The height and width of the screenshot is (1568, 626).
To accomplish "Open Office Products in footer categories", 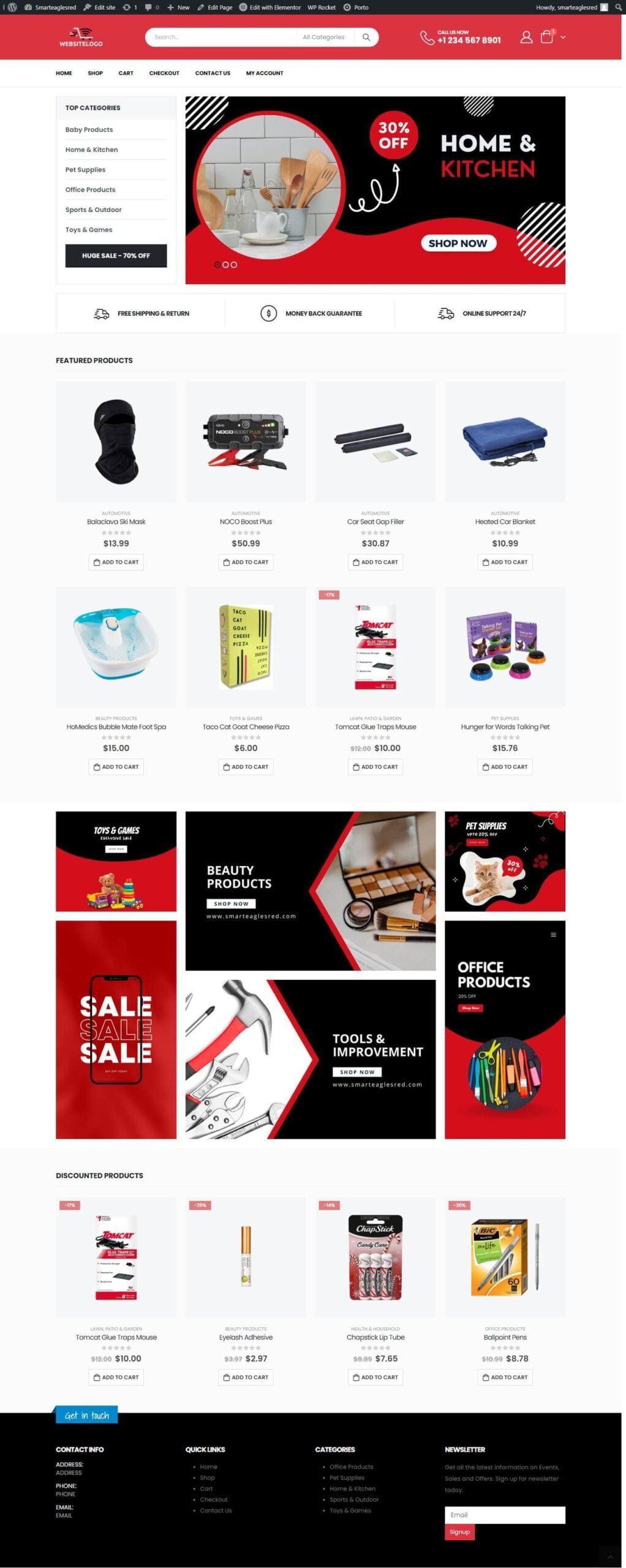I will (351, 1466).
